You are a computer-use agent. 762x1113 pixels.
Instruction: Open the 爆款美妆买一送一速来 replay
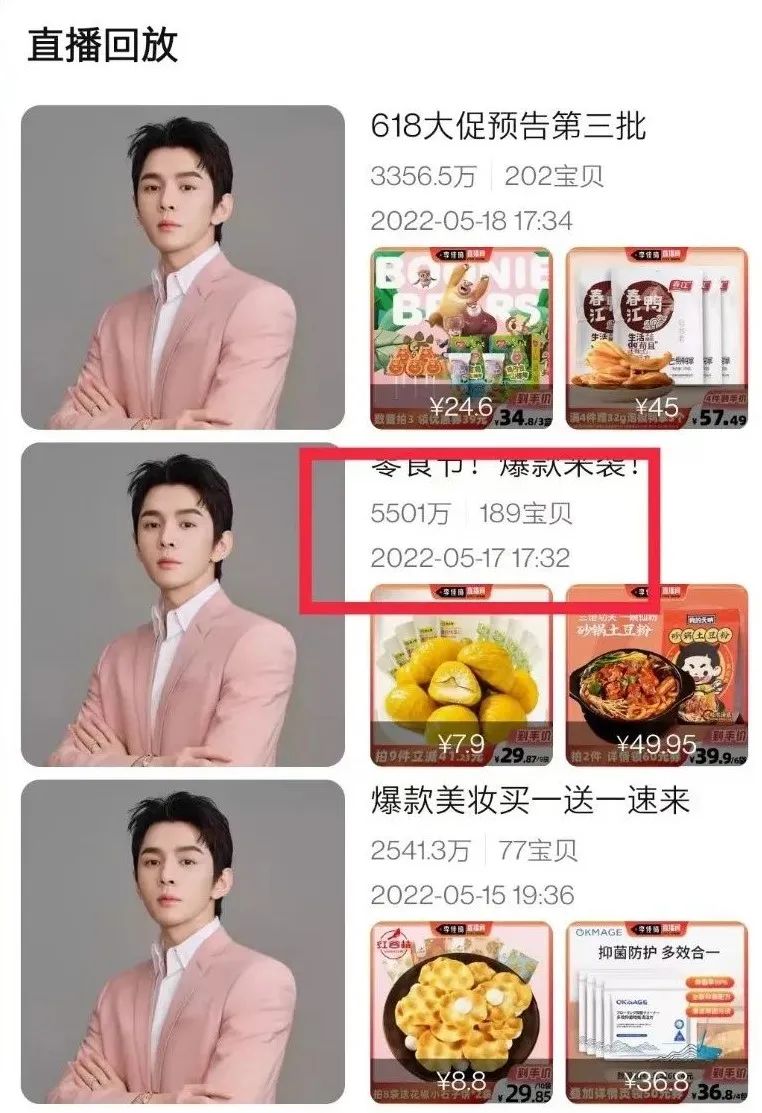pos(530,801)
